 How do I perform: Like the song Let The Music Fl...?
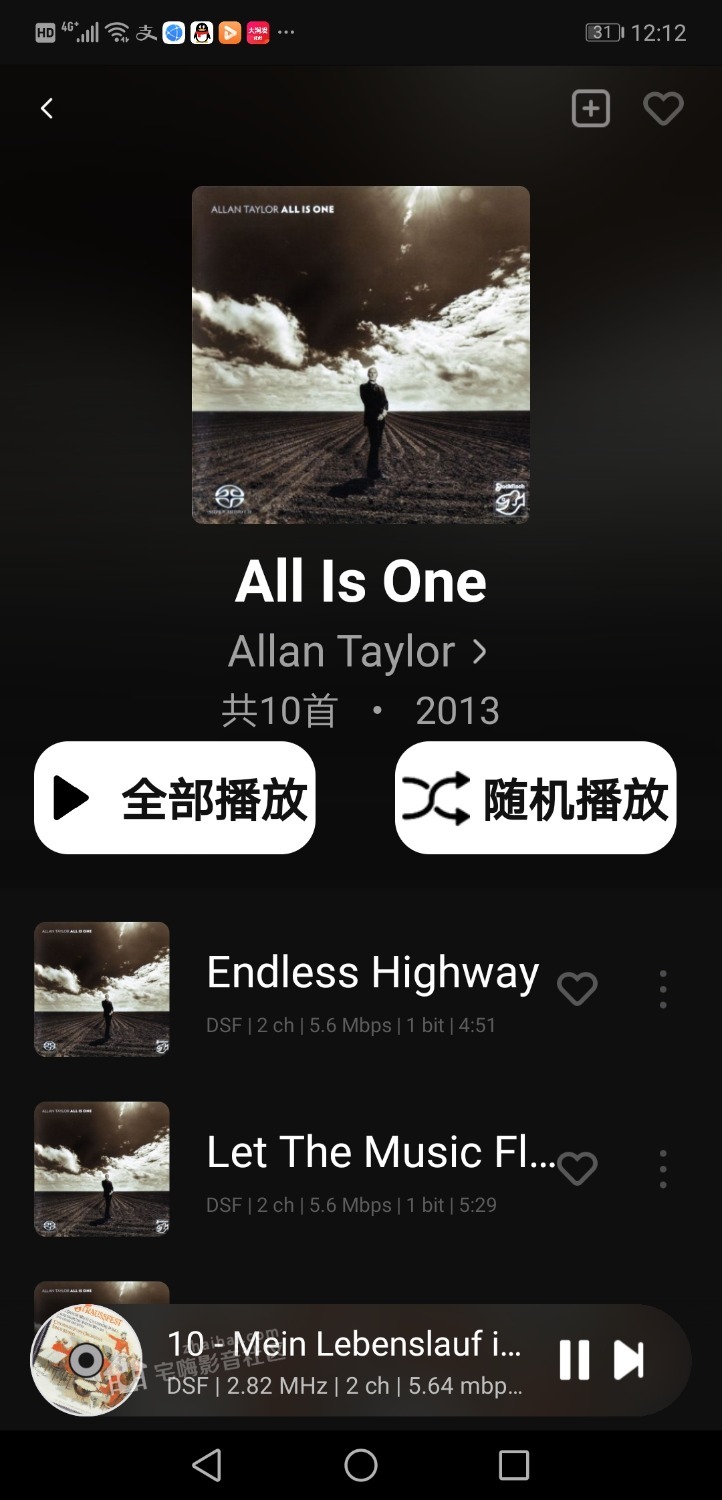pyautogui.click(x=577, y=1168)
